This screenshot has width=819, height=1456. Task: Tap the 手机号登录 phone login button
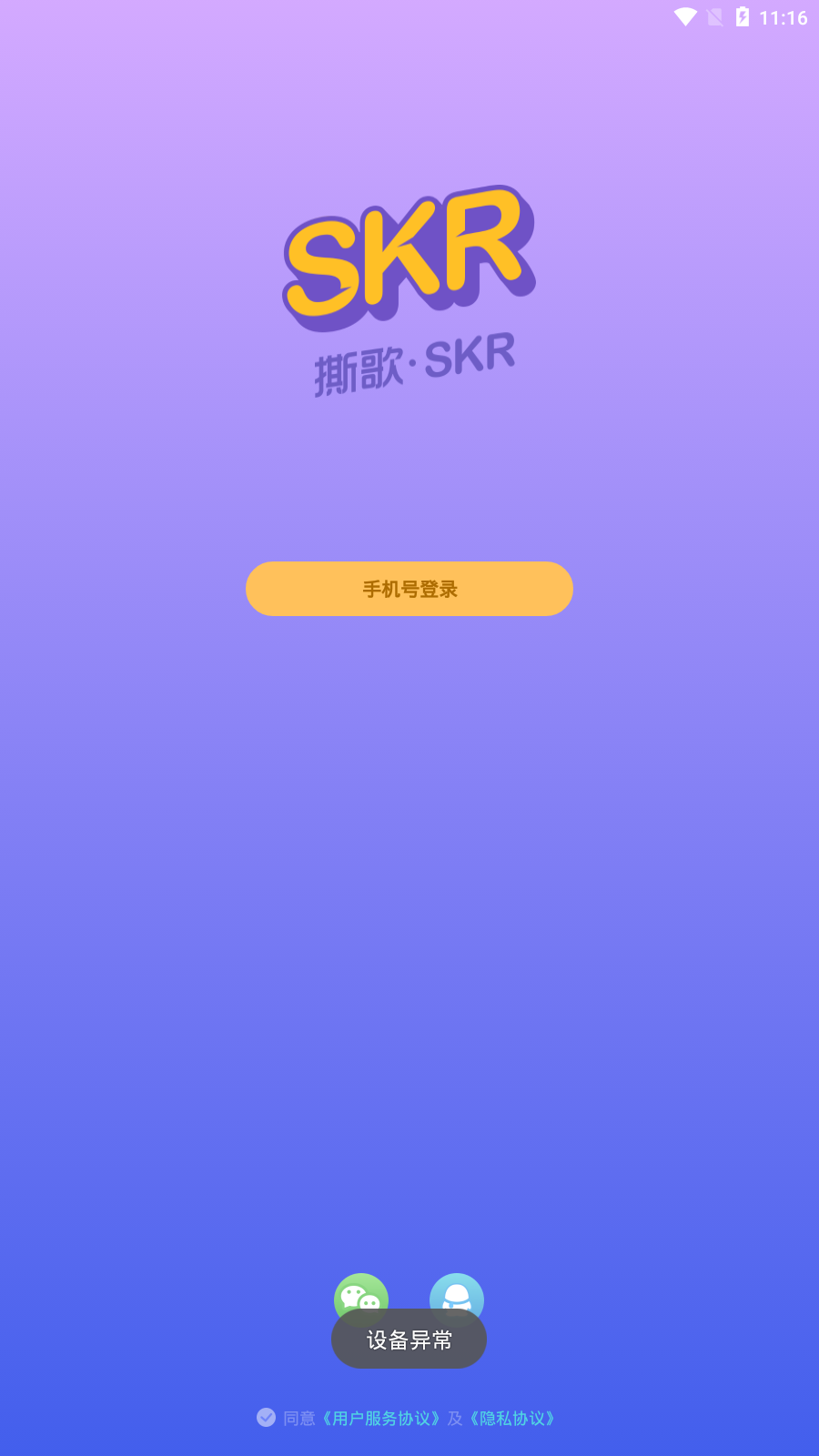tap(409, 589)
